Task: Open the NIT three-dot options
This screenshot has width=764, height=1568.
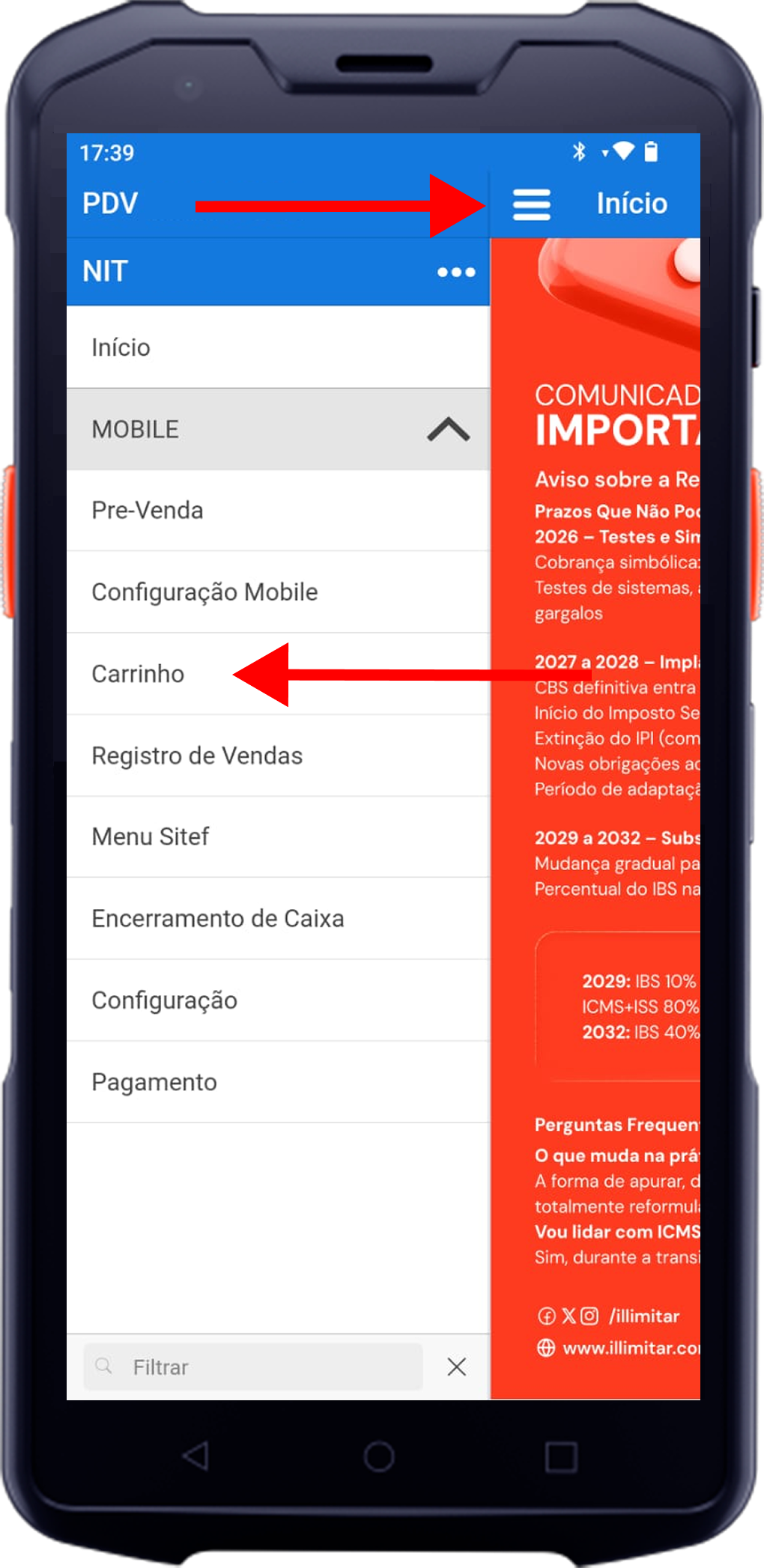Action: 456,272
